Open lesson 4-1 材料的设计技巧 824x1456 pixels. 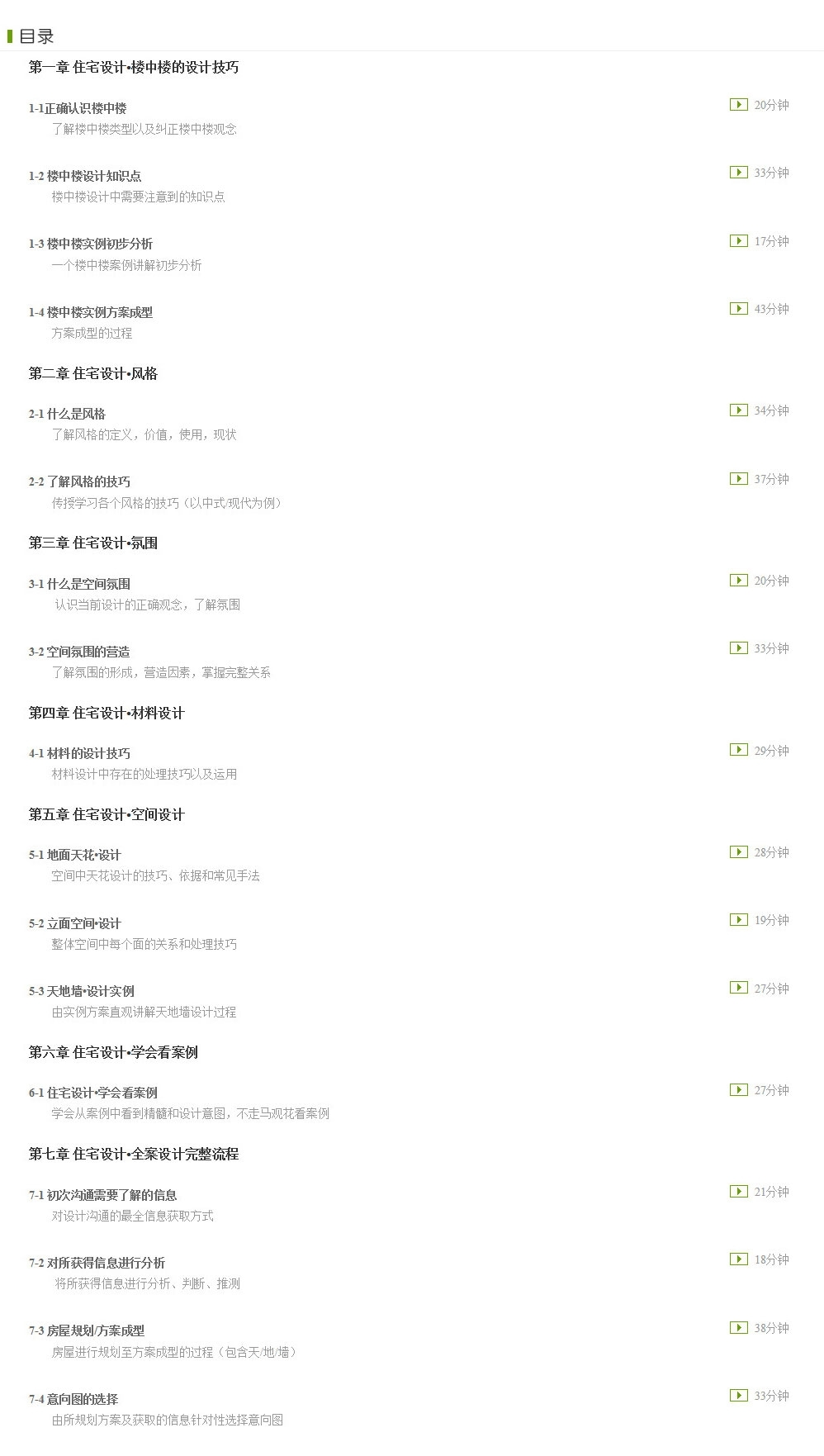click(79, 753)
